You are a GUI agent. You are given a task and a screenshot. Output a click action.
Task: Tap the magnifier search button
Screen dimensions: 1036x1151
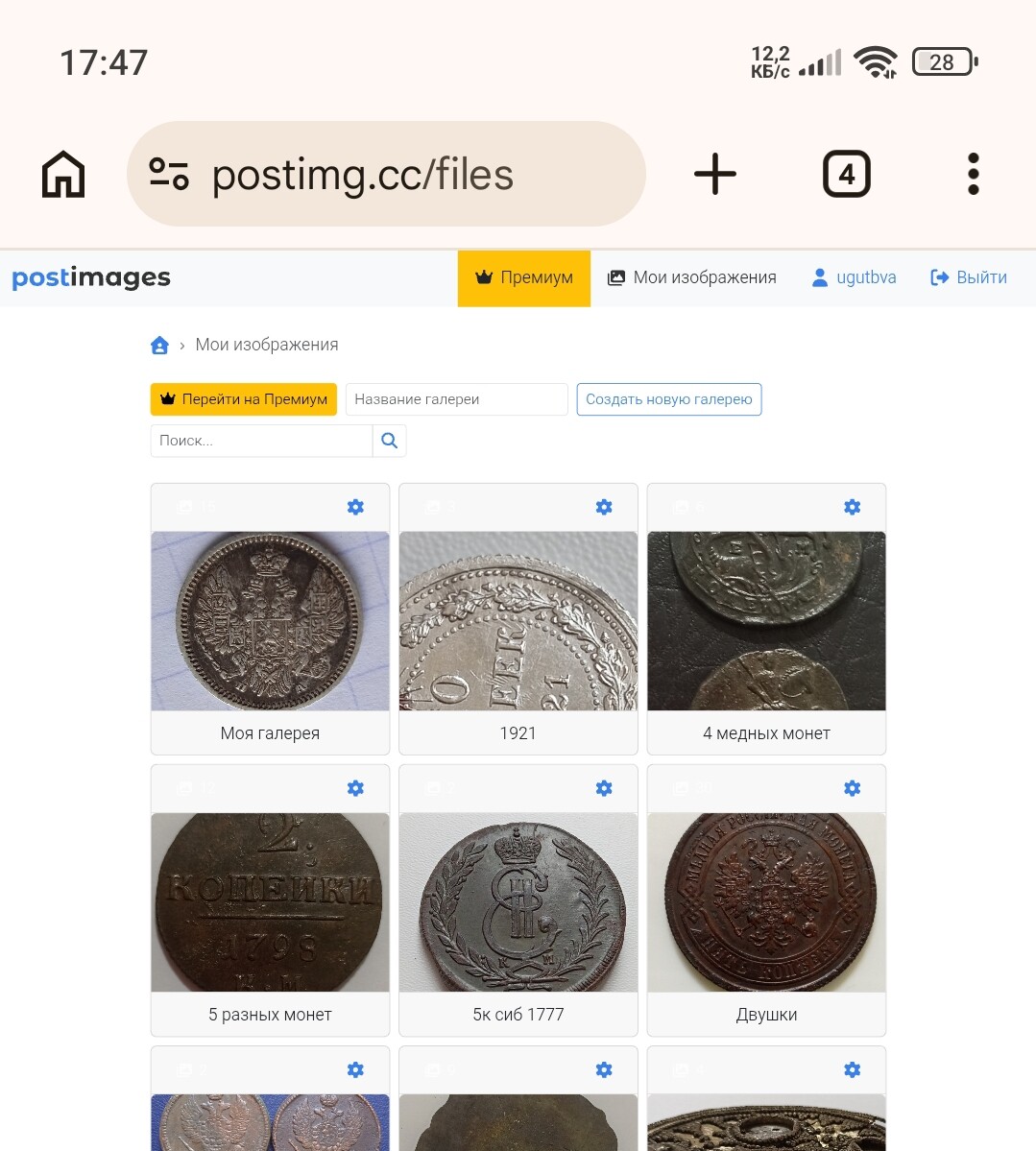[389, 441]
